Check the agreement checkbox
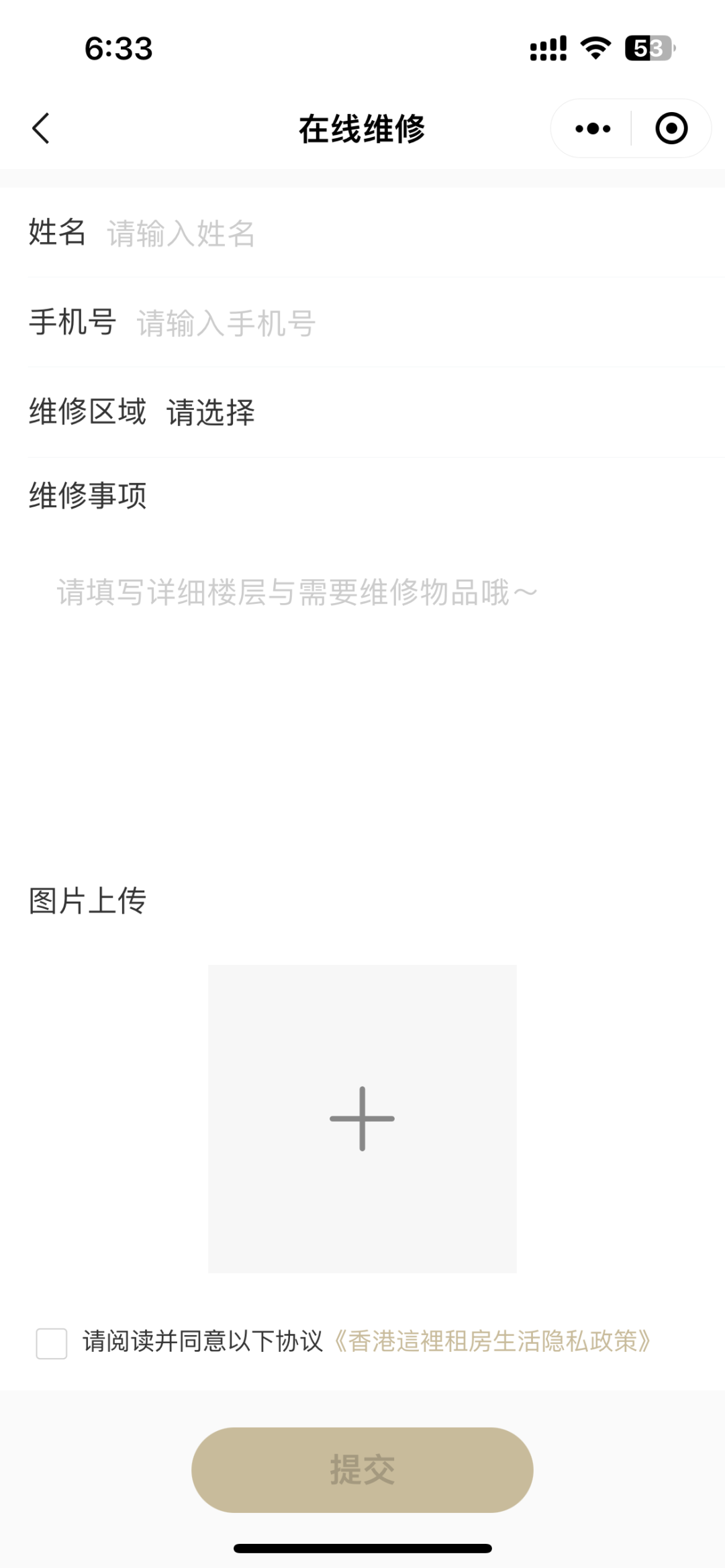The height and width of the screenshot is (1568, 725). 52,1343
